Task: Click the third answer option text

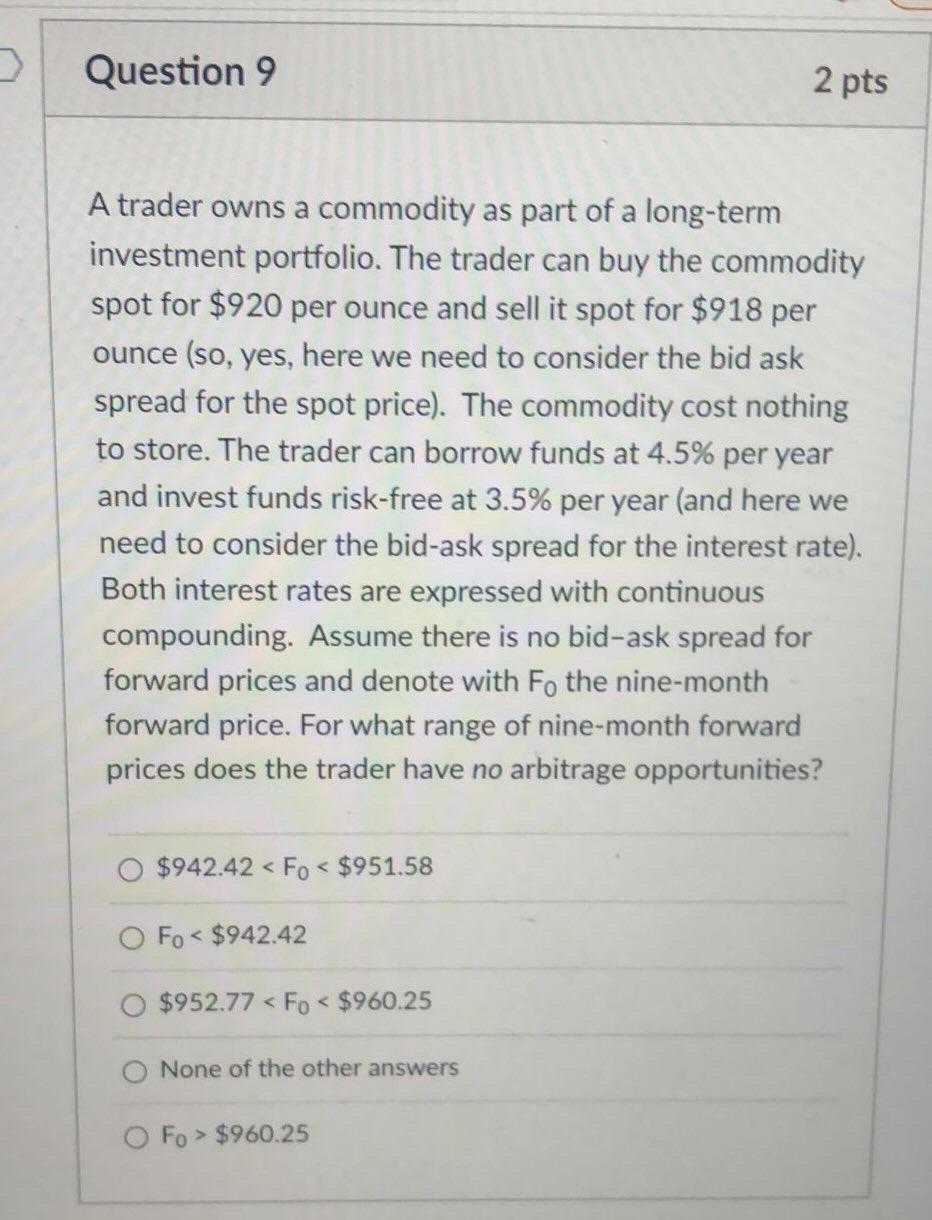Action: tap(292, 1002)
